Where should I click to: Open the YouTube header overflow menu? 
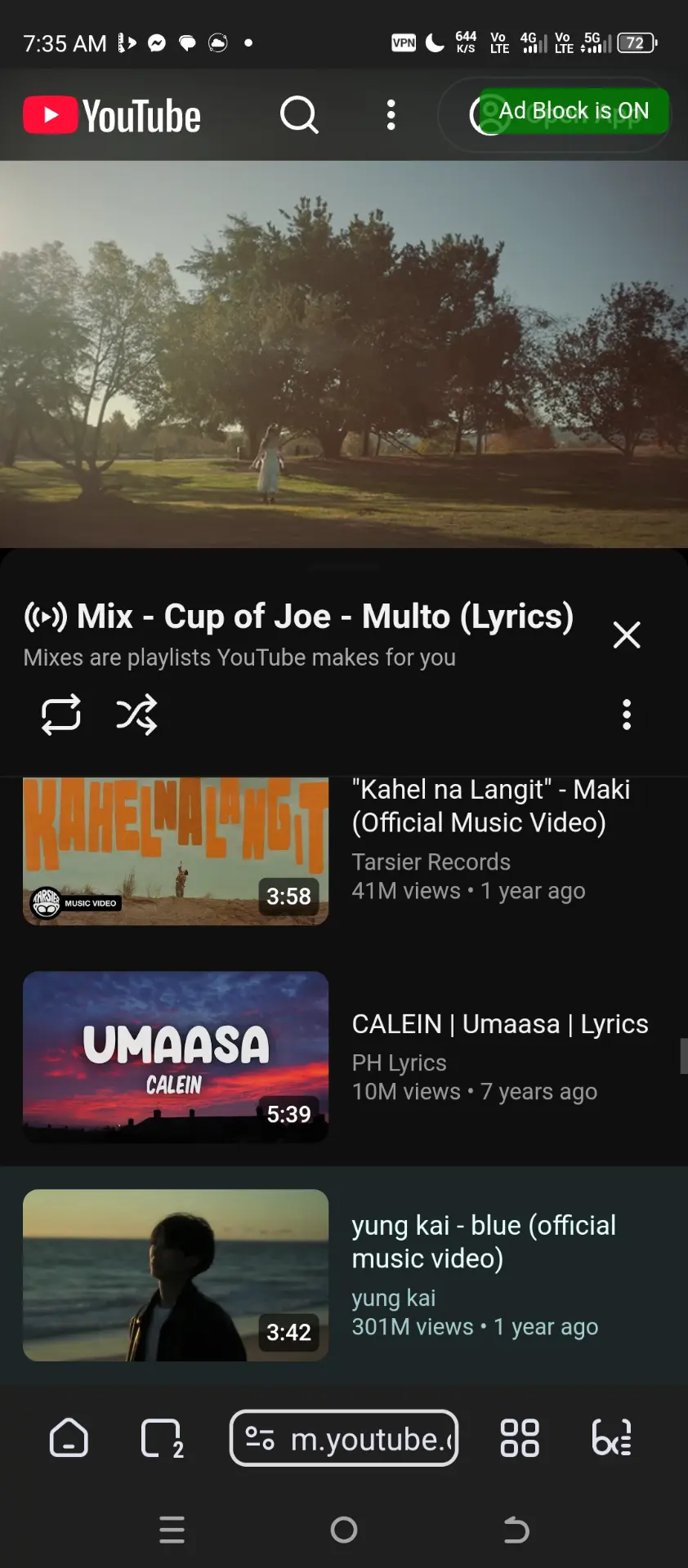pos(391,115)
